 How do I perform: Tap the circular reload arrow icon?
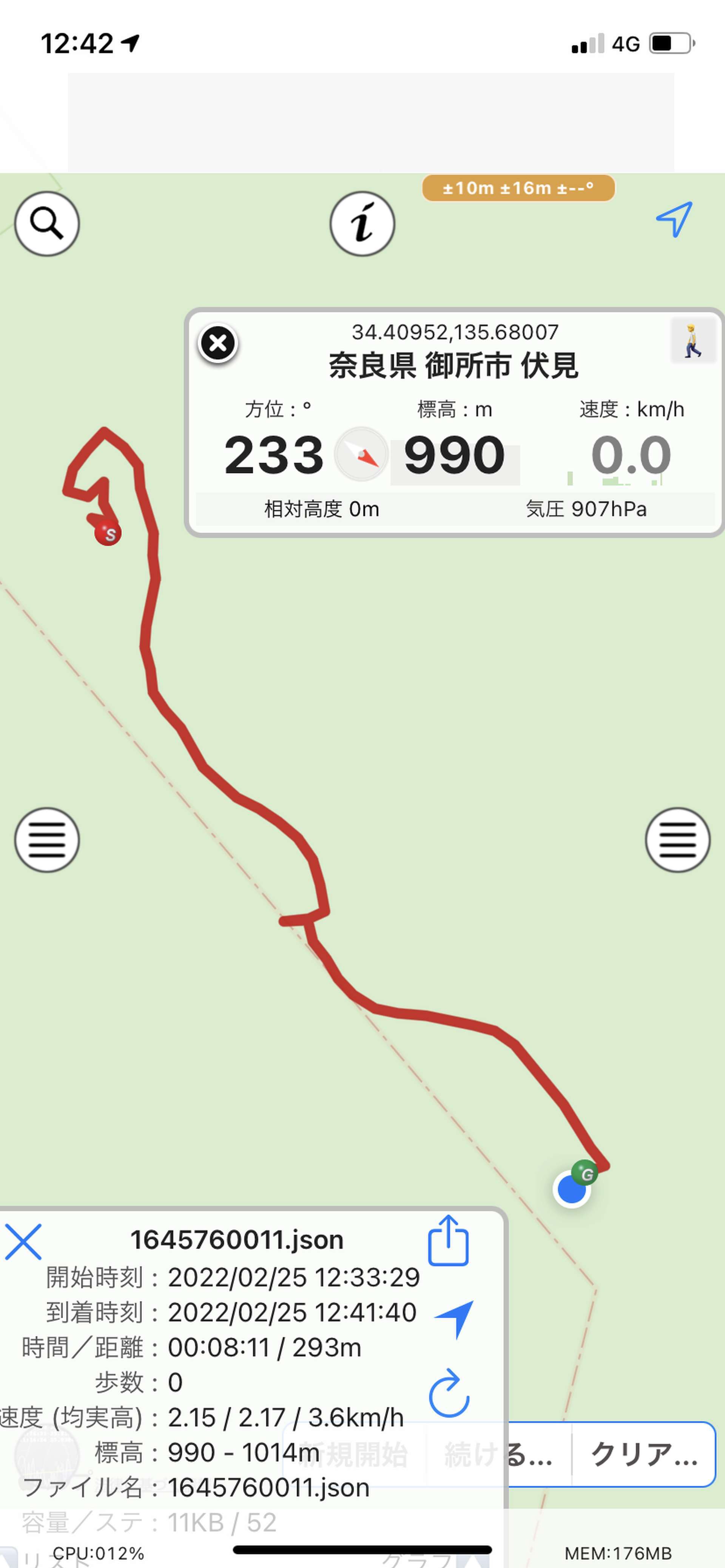[449, 1393]
